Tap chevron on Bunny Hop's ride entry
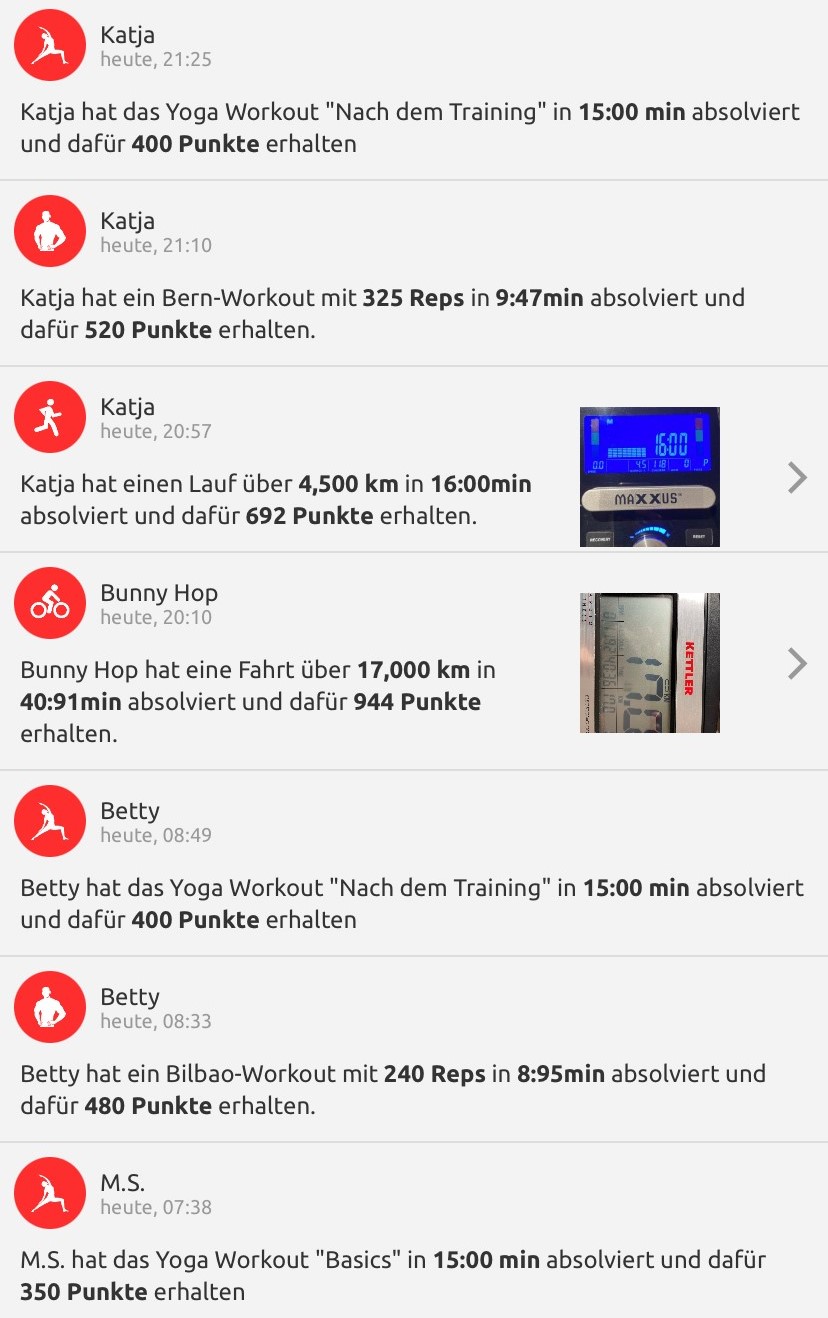 (x=797, y=663)
